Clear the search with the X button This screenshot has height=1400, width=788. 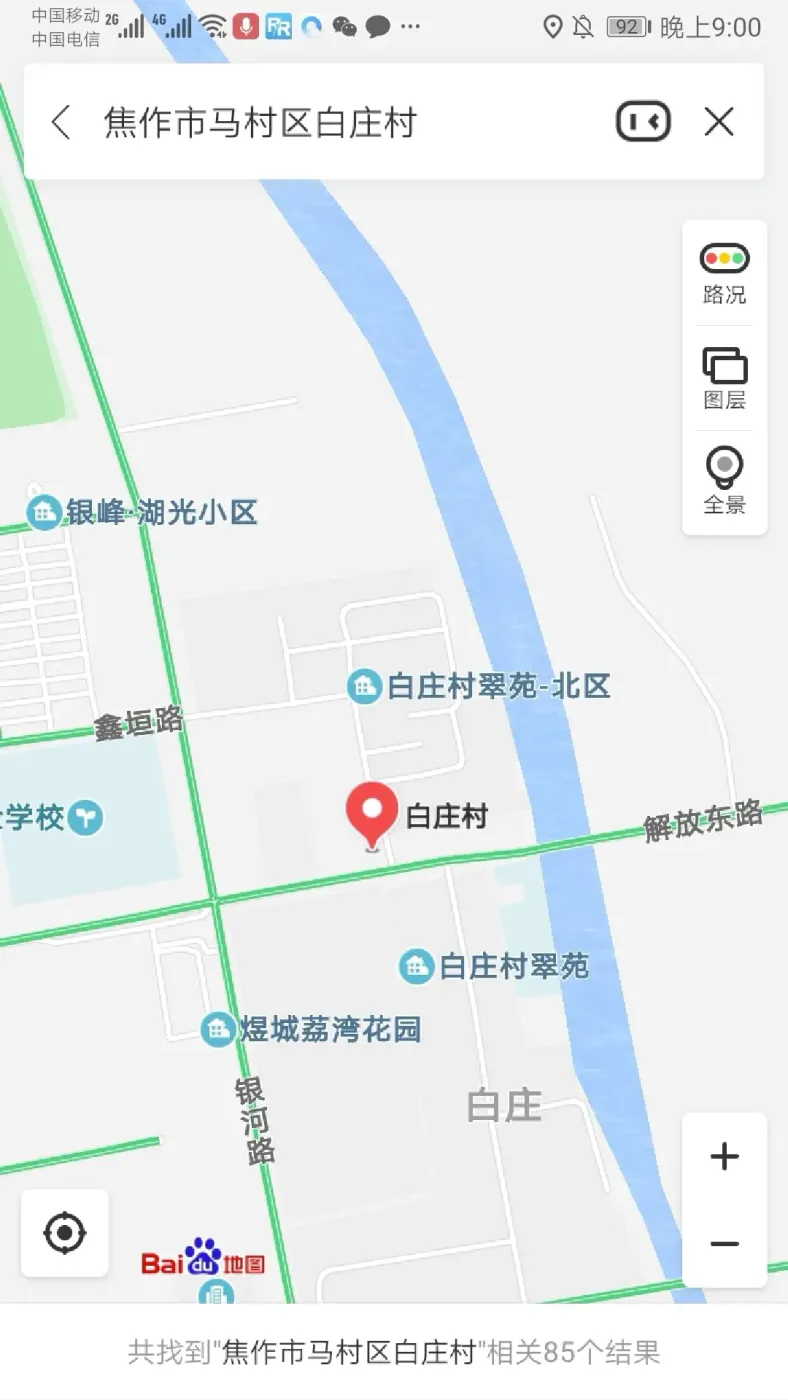point(719,123)
